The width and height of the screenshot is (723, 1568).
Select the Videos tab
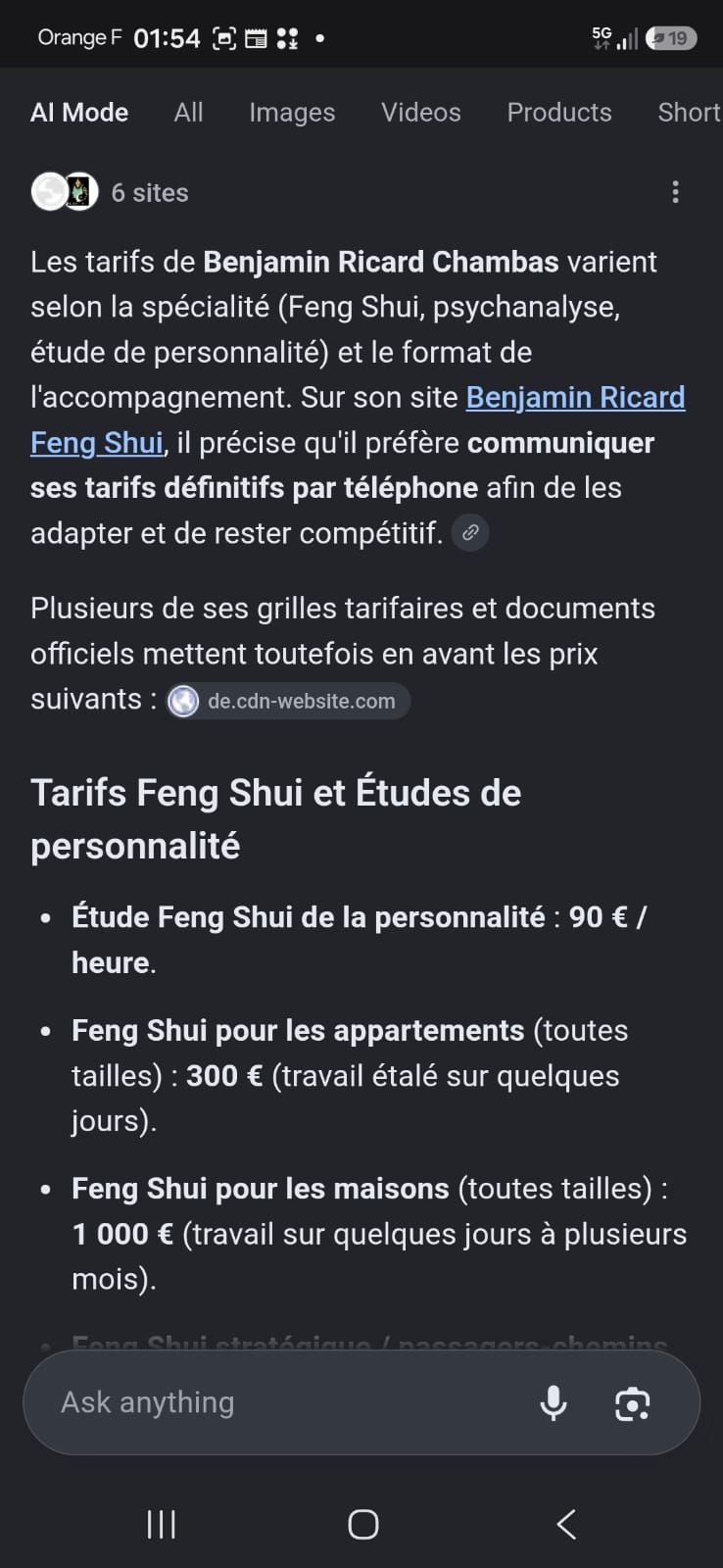pyautogui.click(x=420, y=113)
